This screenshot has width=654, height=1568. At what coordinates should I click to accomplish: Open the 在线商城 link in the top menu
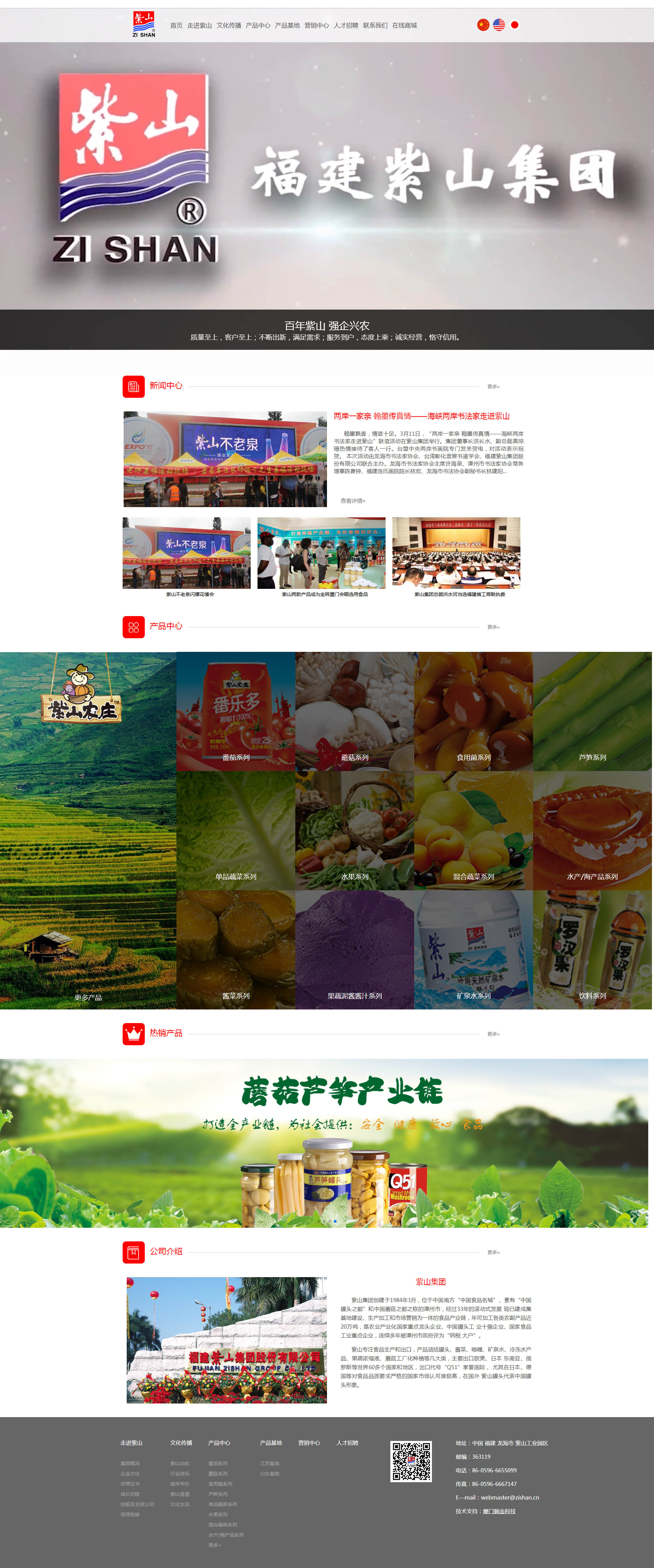(x=404, y=26)
